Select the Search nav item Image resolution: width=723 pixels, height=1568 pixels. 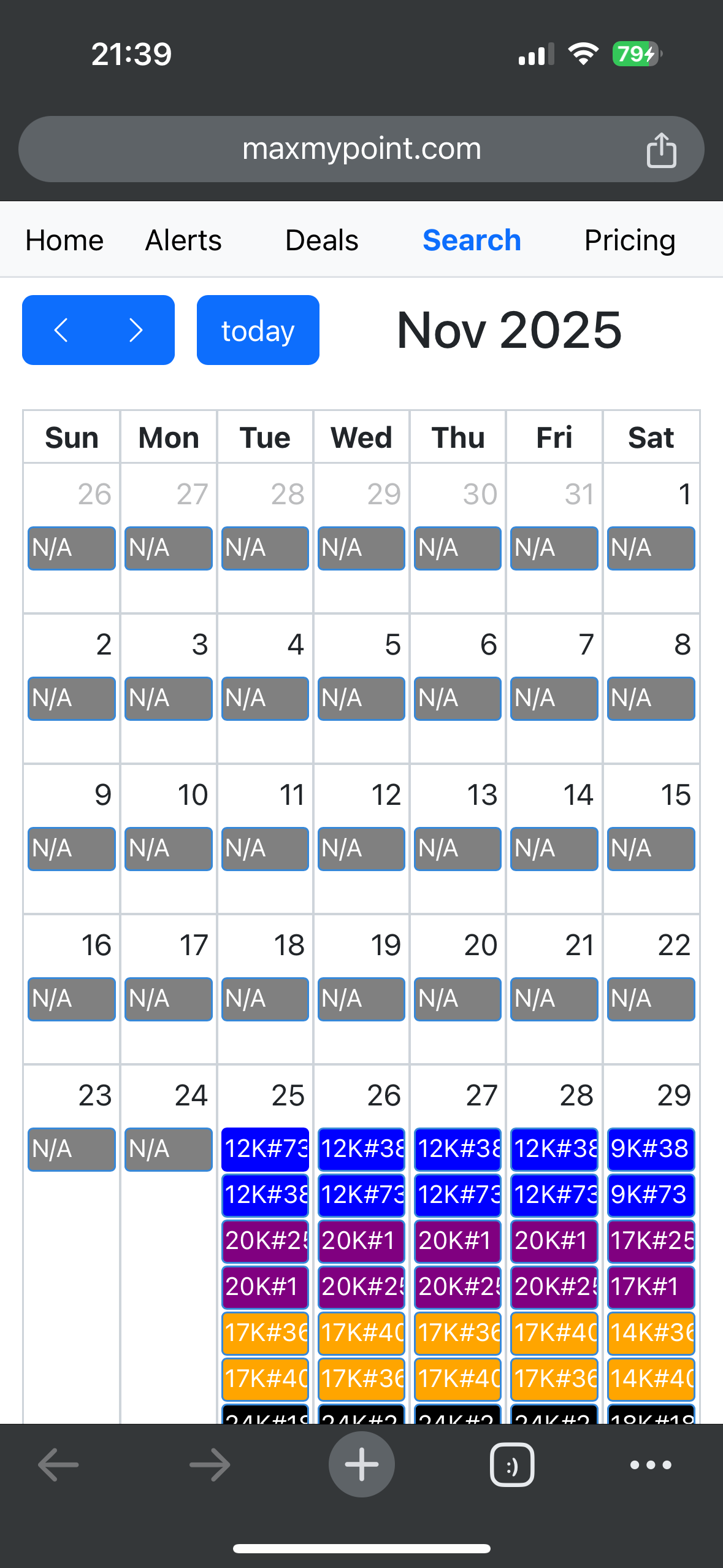click(x=472, y=240)
